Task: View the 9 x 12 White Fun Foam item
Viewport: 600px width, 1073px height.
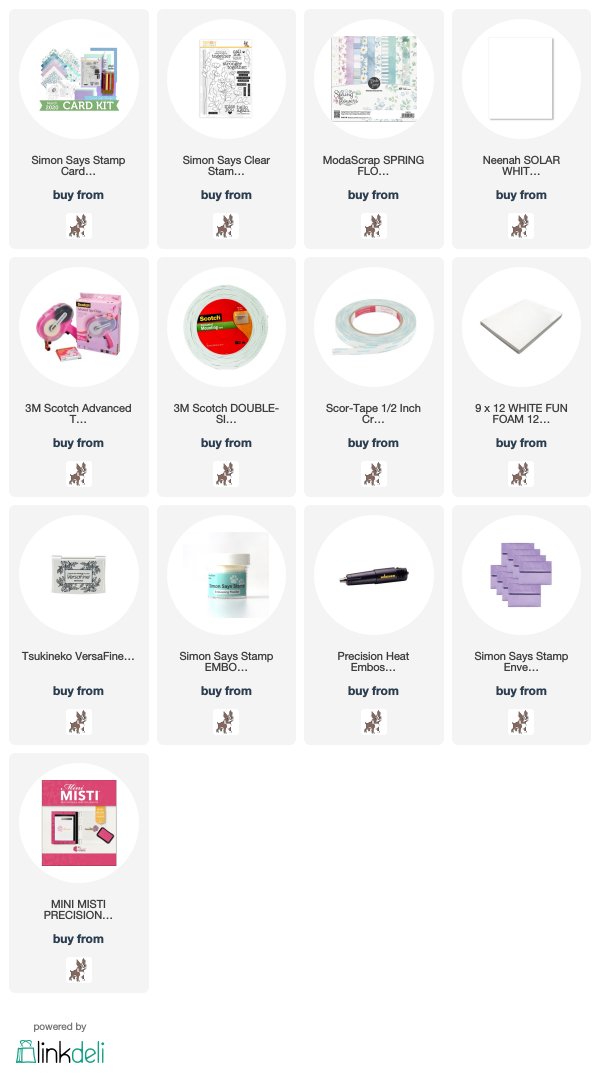Action: click(x=521, y=377)
